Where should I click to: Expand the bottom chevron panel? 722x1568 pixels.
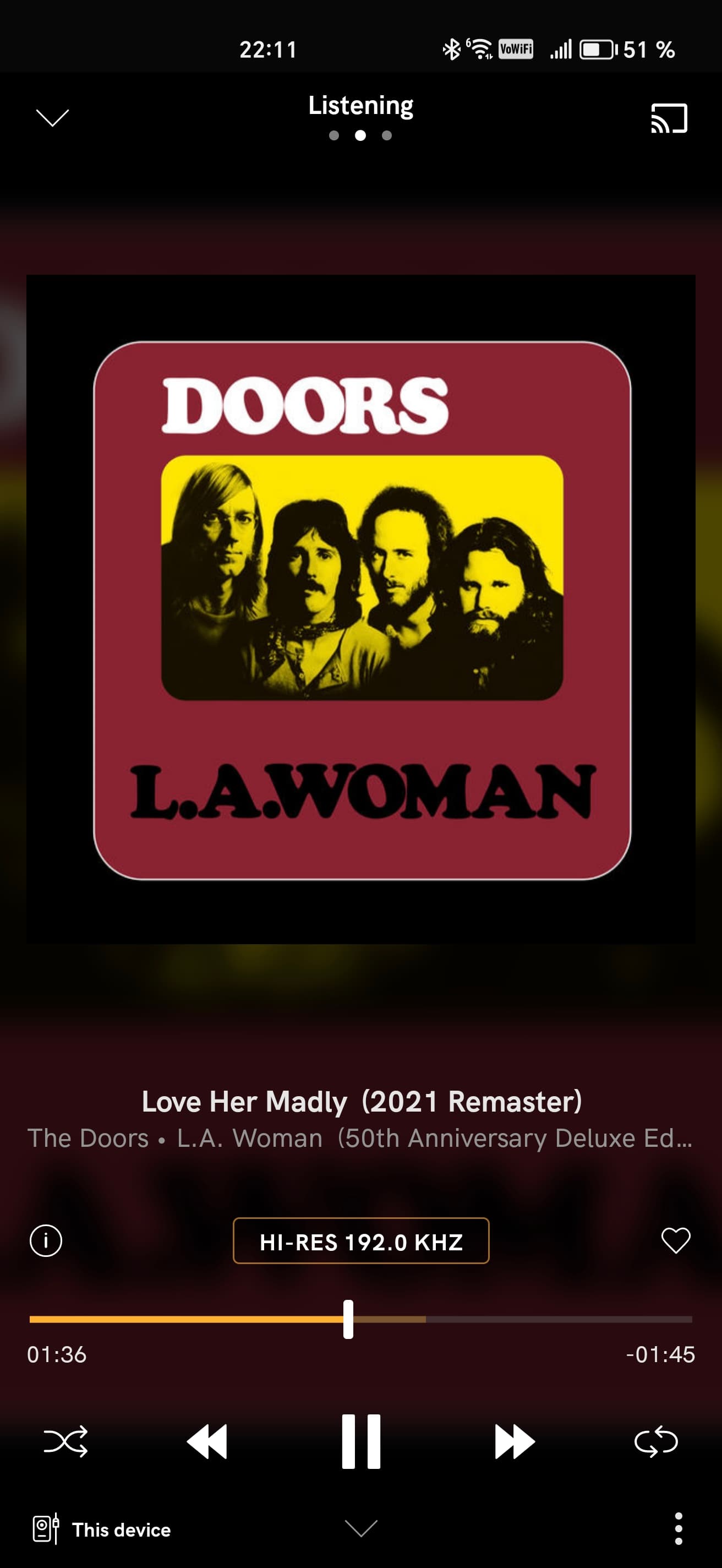point(362,1528)
